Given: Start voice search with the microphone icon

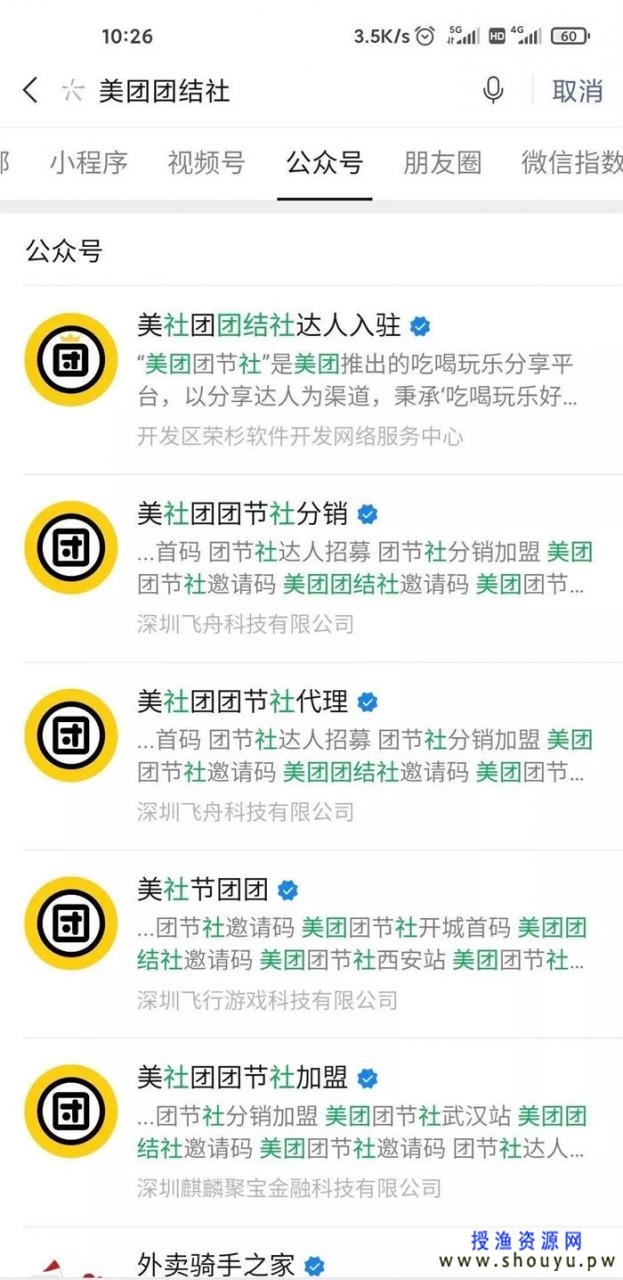Looking at the screenshot, I should coord(493,91).
